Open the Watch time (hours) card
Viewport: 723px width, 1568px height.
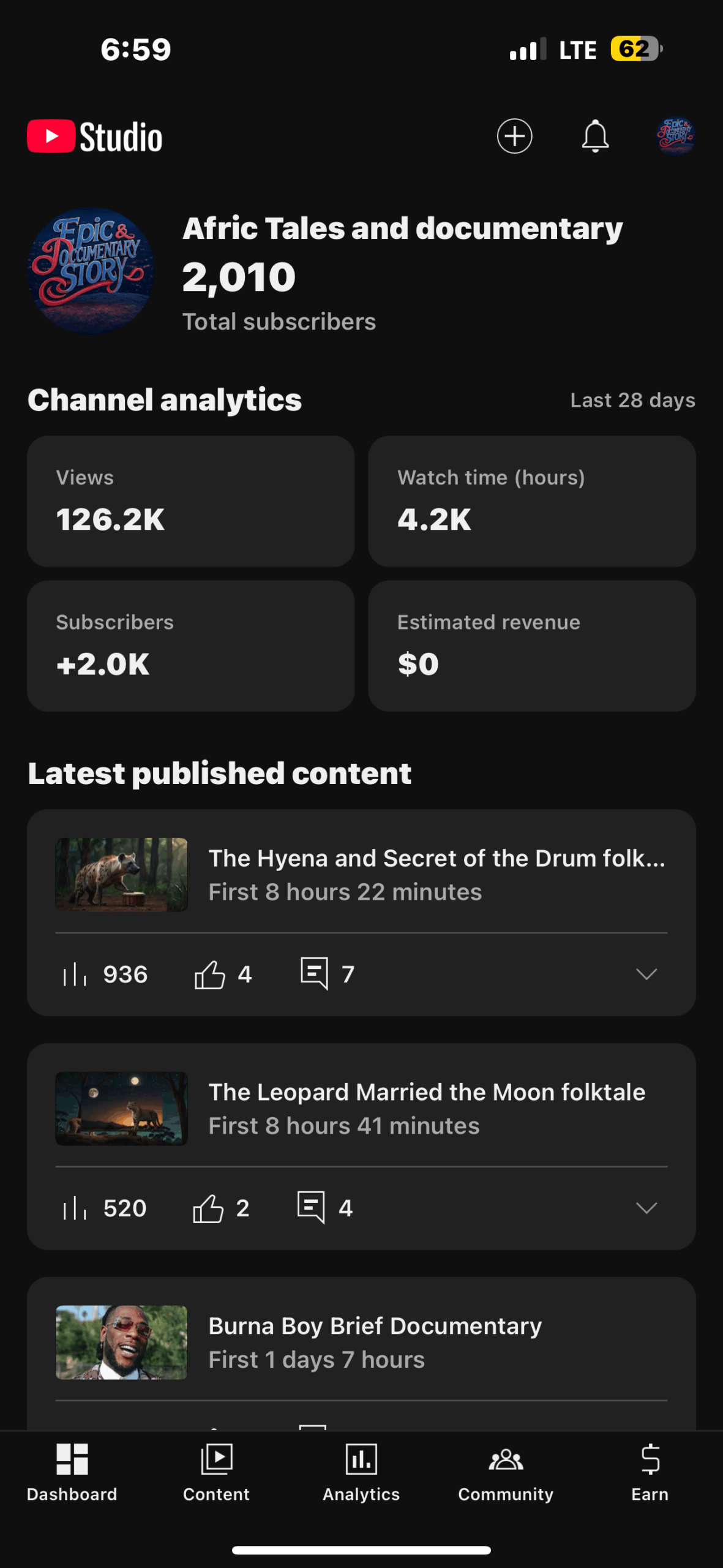531,501
